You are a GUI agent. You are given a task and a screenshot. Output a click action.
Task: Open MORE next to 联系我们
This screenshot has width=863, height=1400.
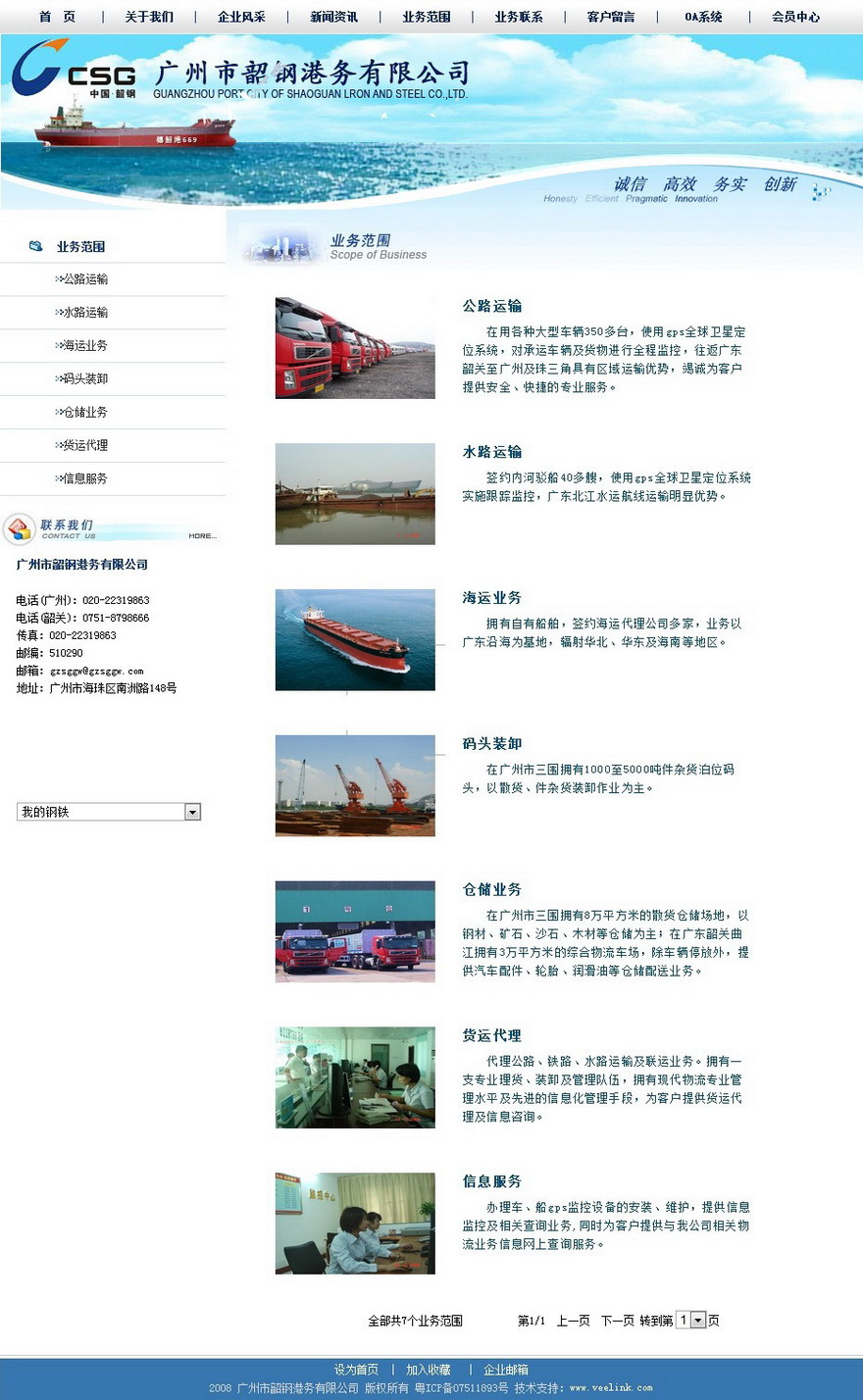[202, 536]
